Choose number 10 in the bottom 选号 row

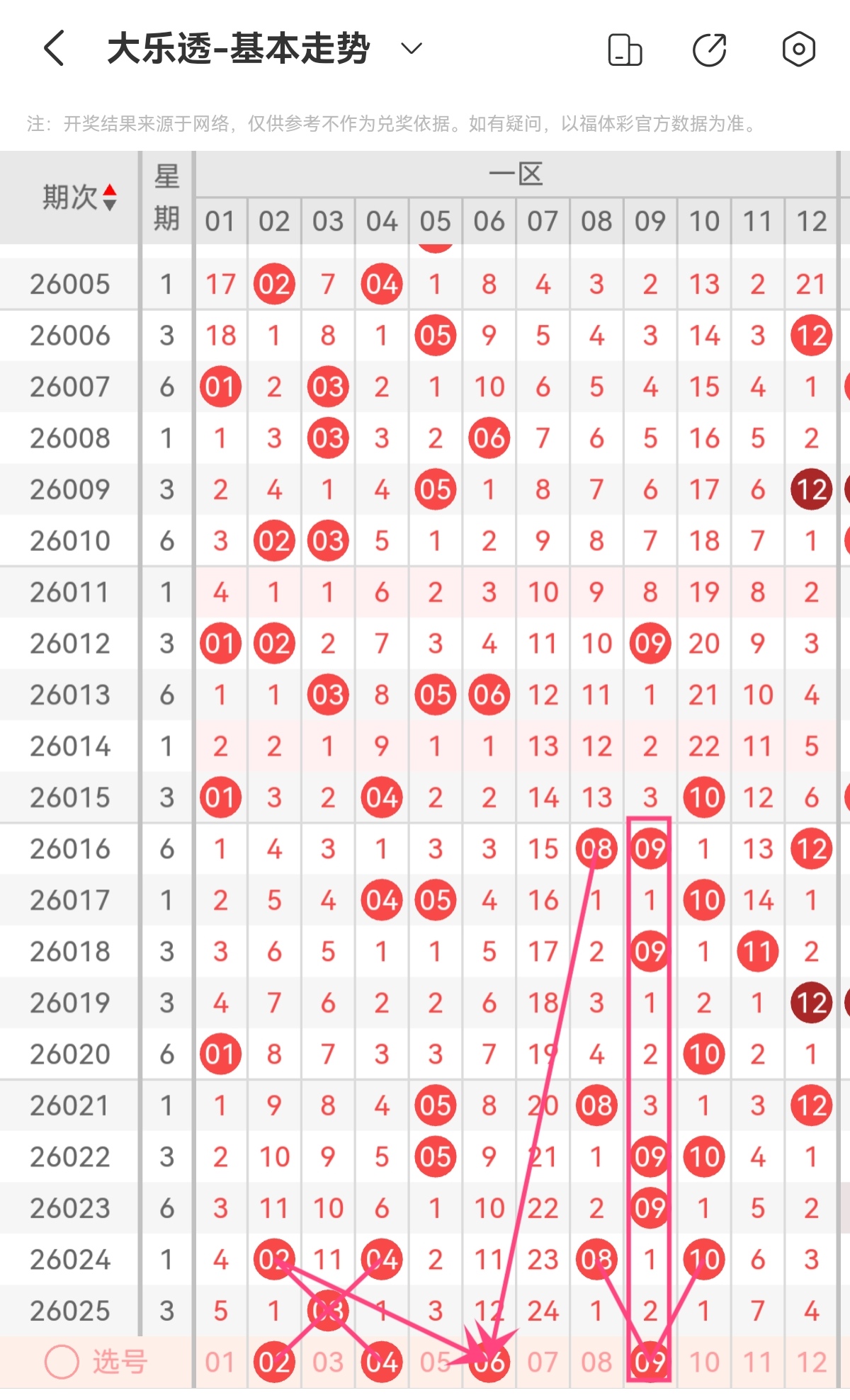(x=704, y=1361)
